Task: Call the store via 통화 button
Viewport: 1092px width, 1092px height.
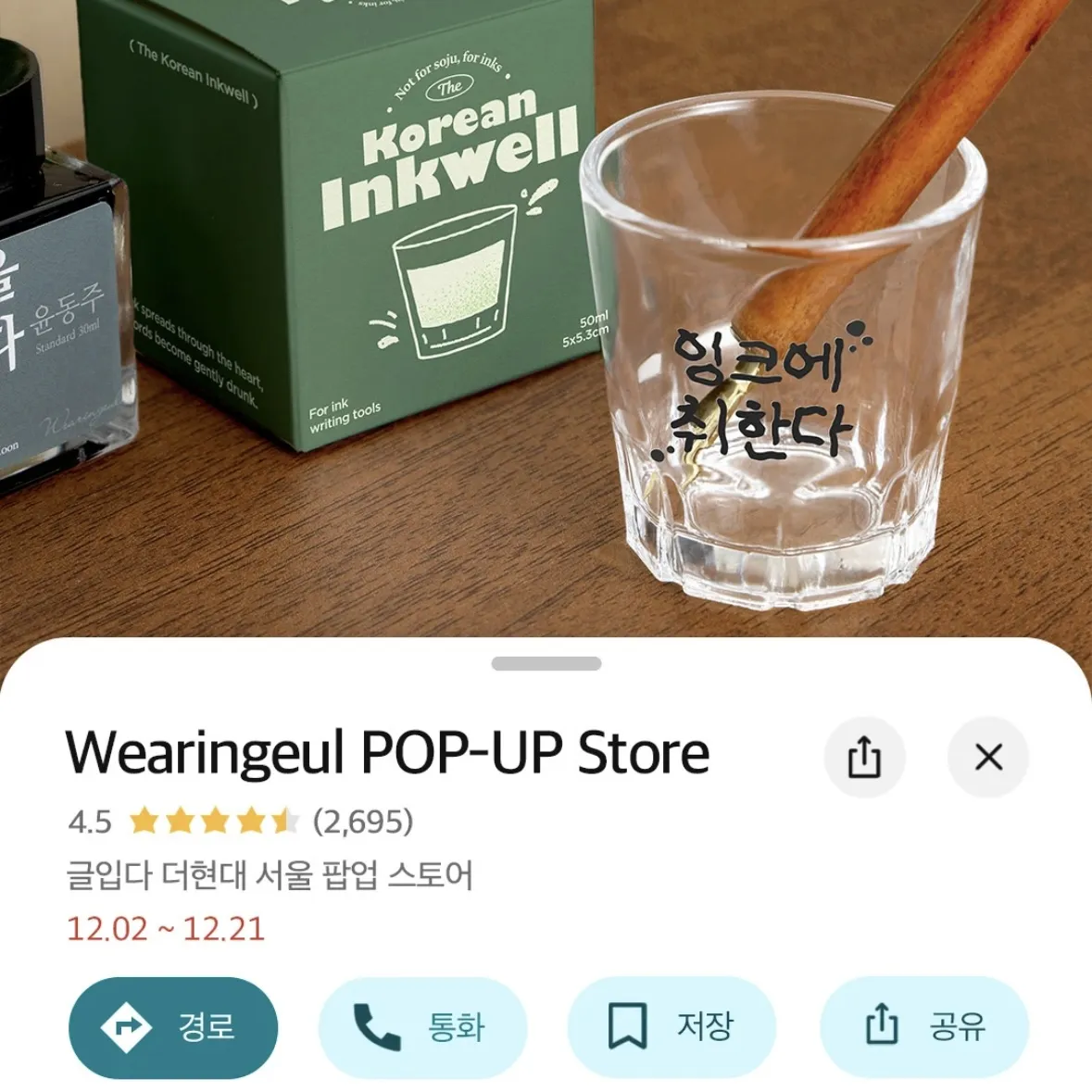Action: [x=422, y=1026]
